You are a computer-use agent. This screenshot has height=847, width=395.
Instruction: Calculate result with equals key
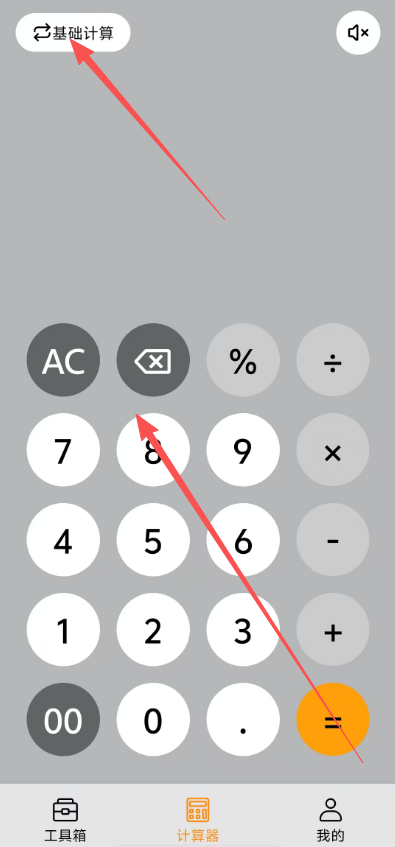(x=333, y=720)
